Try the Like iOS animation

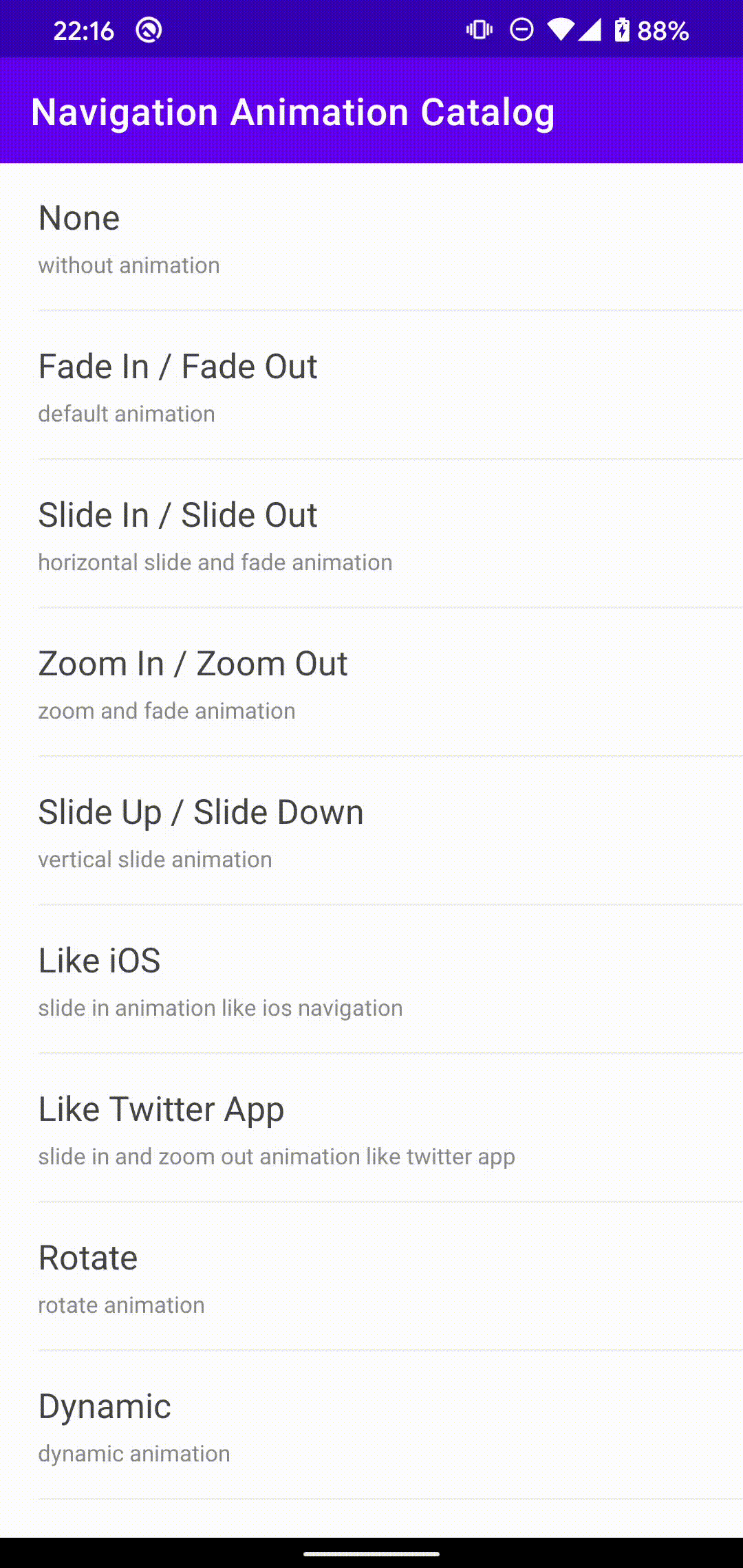[x=371, y=979]
